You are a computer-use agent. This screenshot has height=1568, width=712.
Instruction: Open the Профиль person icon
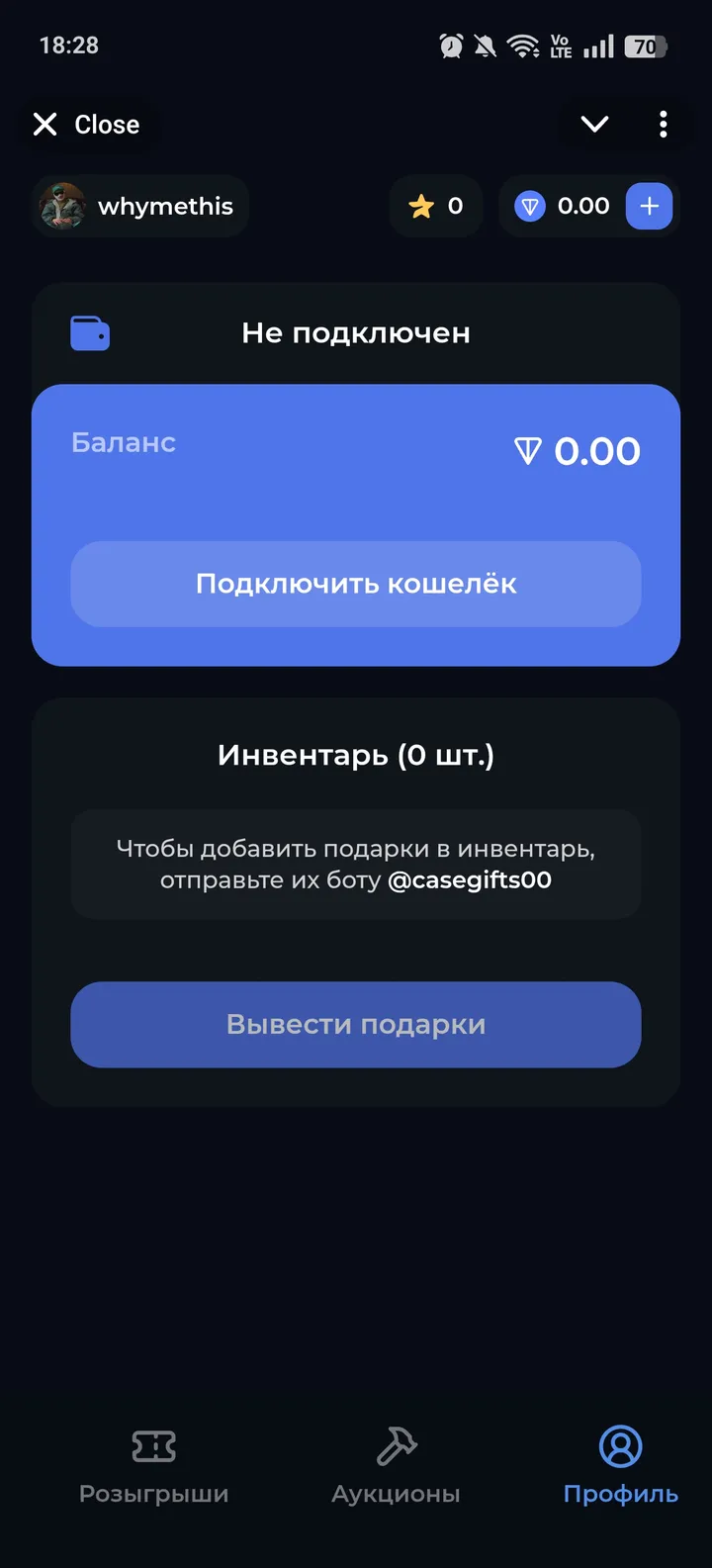pos(619,1447)
